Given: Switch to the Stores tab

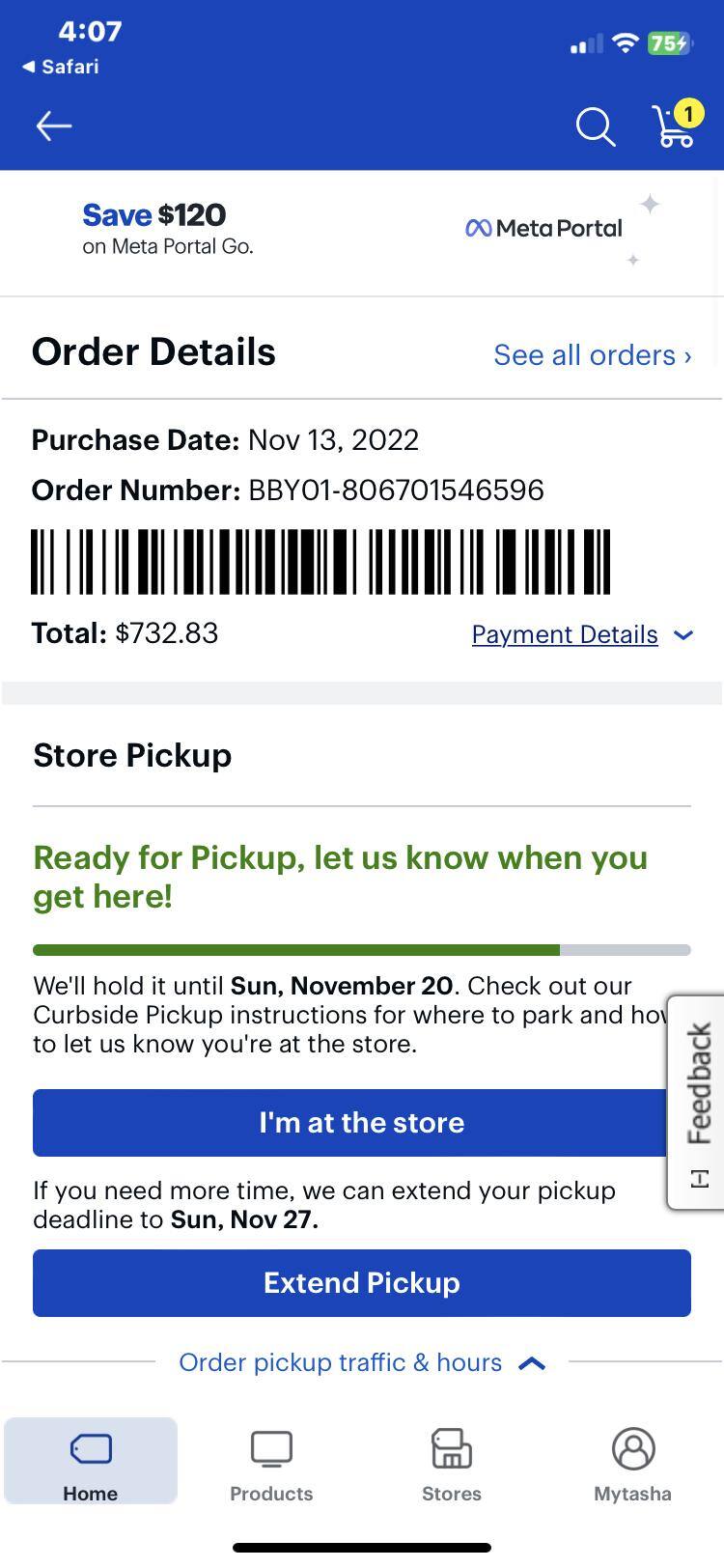Looking at the screenshot, I should 451,1462.
